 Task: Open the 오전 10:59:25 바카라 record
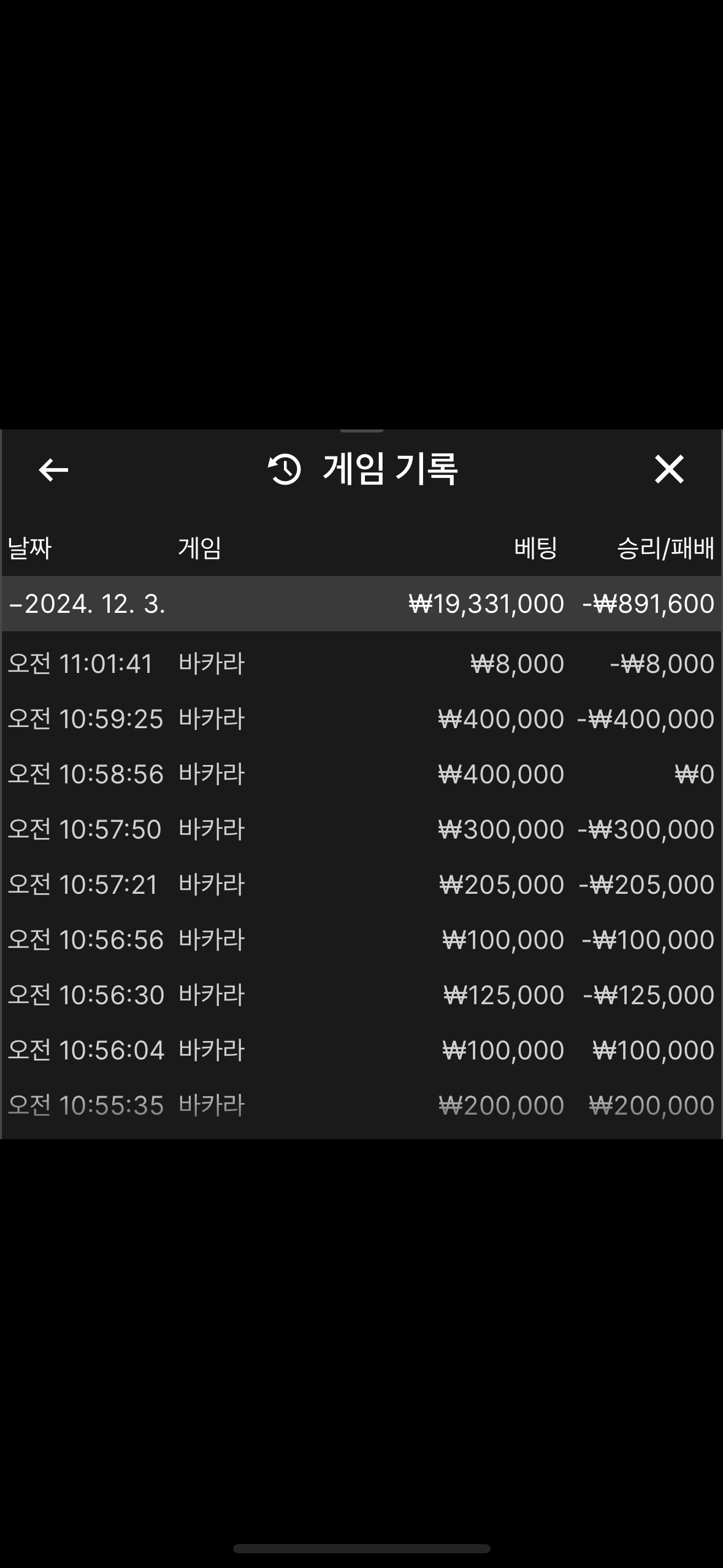[362, 719]
